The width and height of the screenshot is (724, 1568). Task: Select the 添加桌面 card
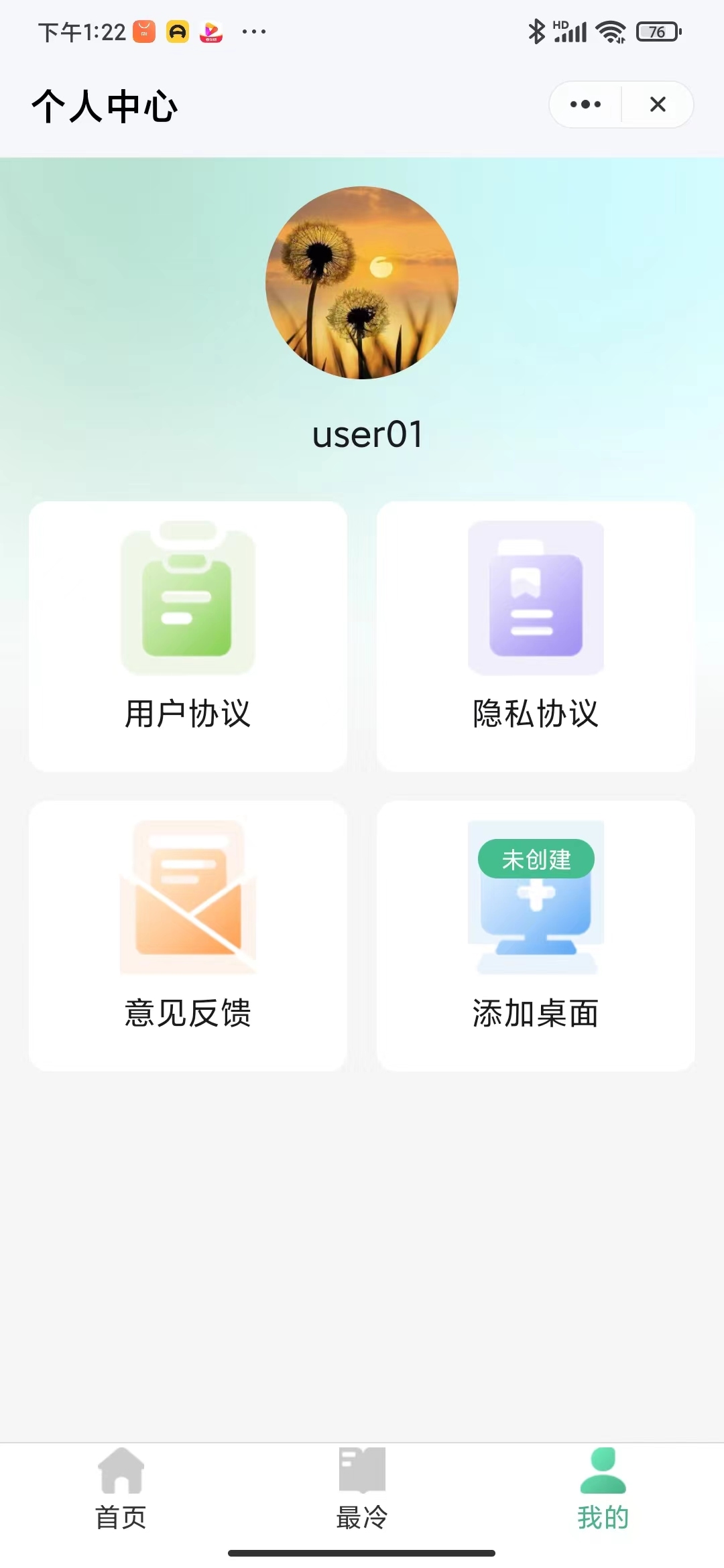[x=536, y=936]
